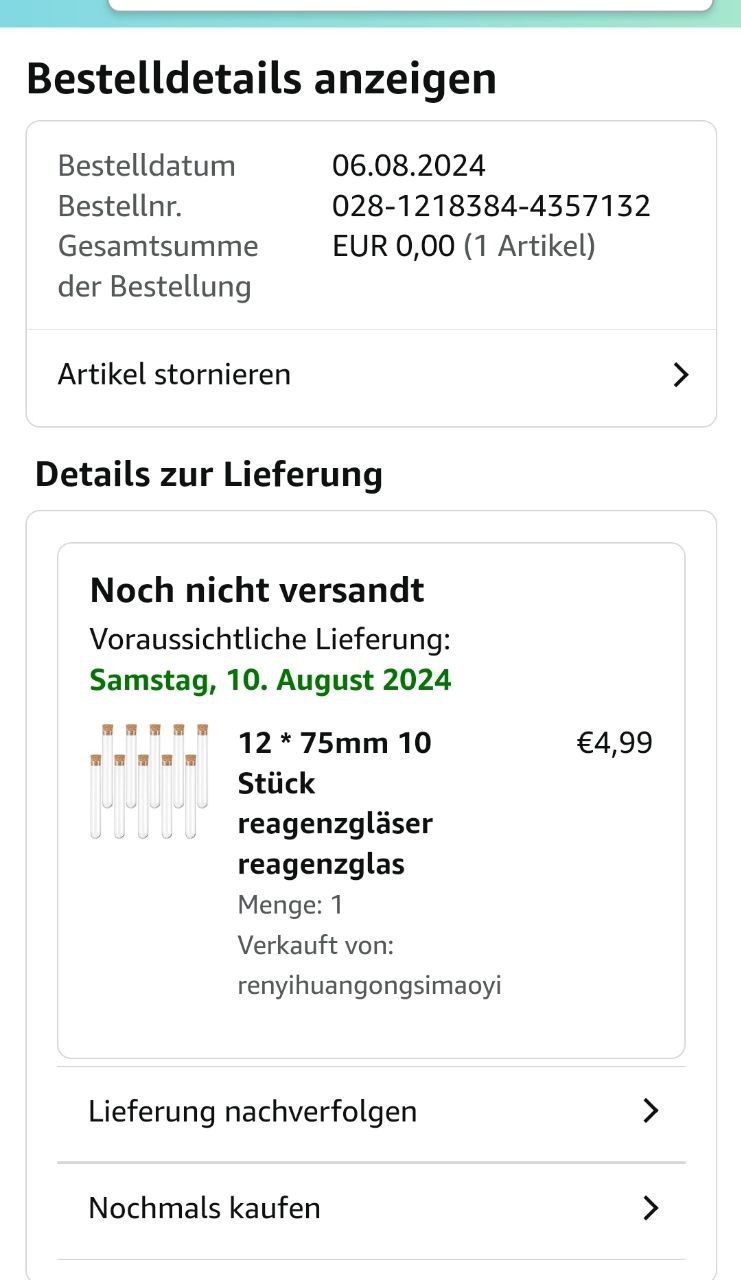Select Nochmals kaufen
This screenshot has height=1280, width=741.
(370, 1208)
